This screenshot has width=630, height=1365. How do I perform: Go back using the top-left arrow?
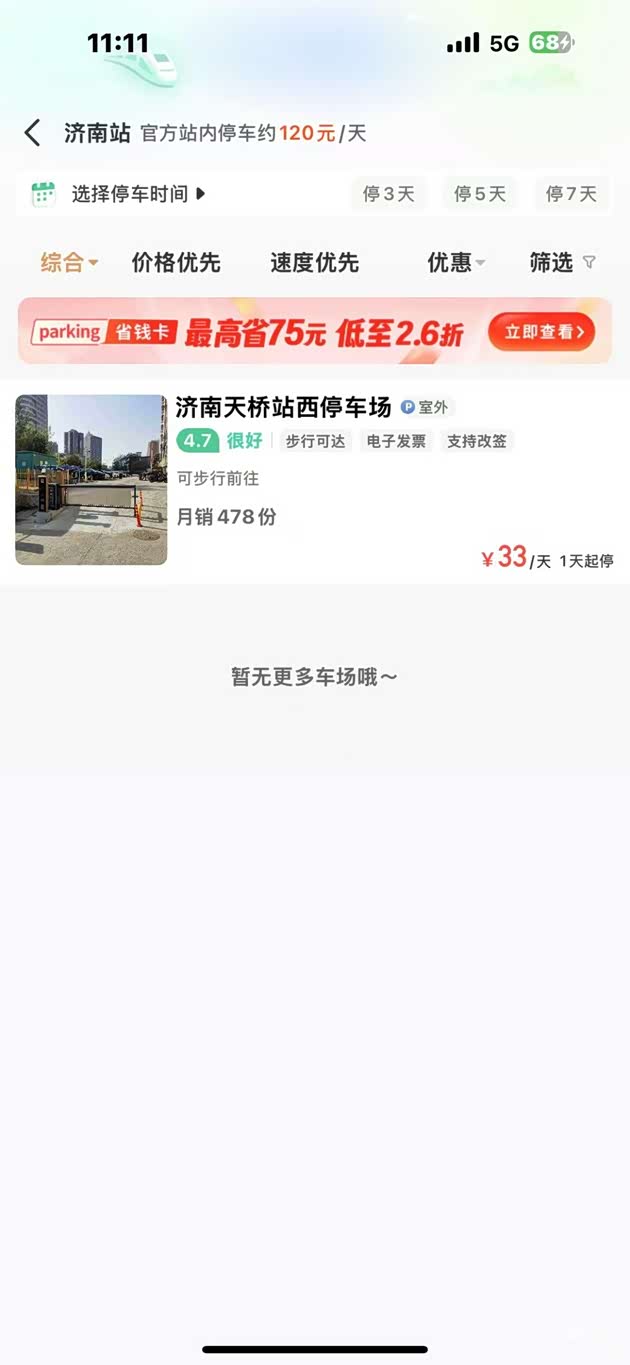point(33,133)
